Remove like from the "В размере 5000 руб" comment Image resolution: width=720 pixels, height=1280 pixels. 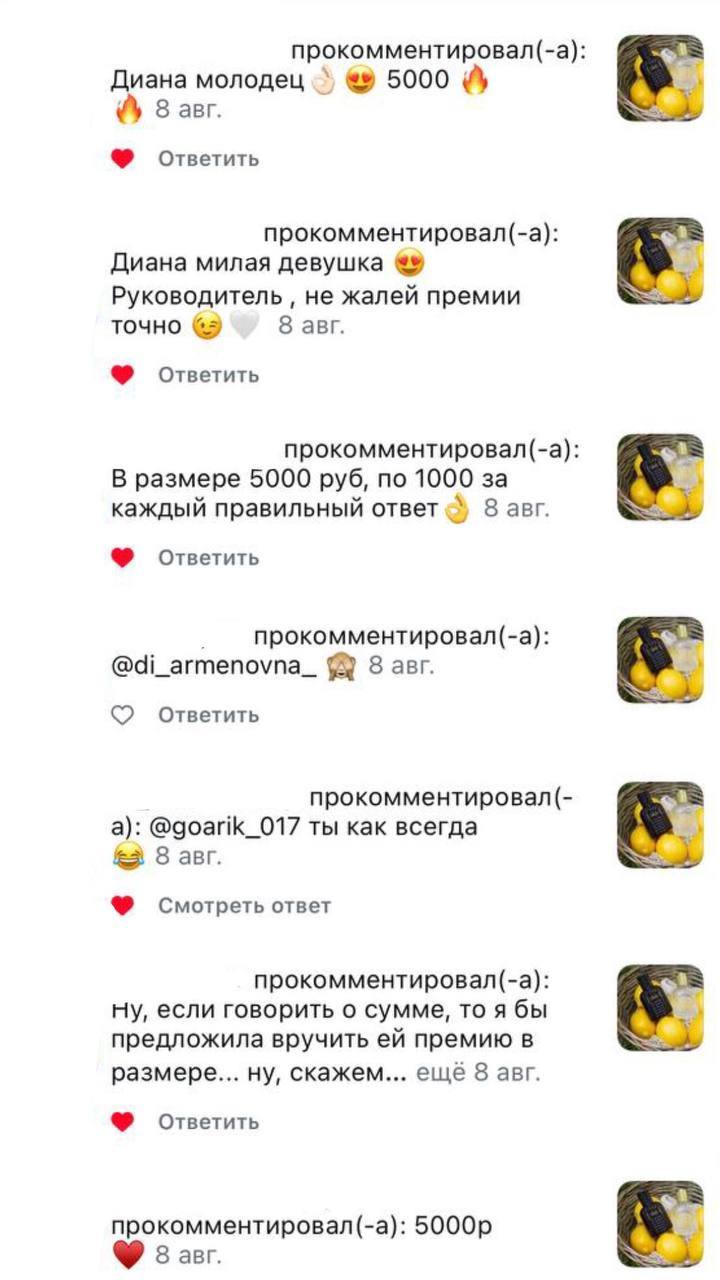tap(122, 557)
